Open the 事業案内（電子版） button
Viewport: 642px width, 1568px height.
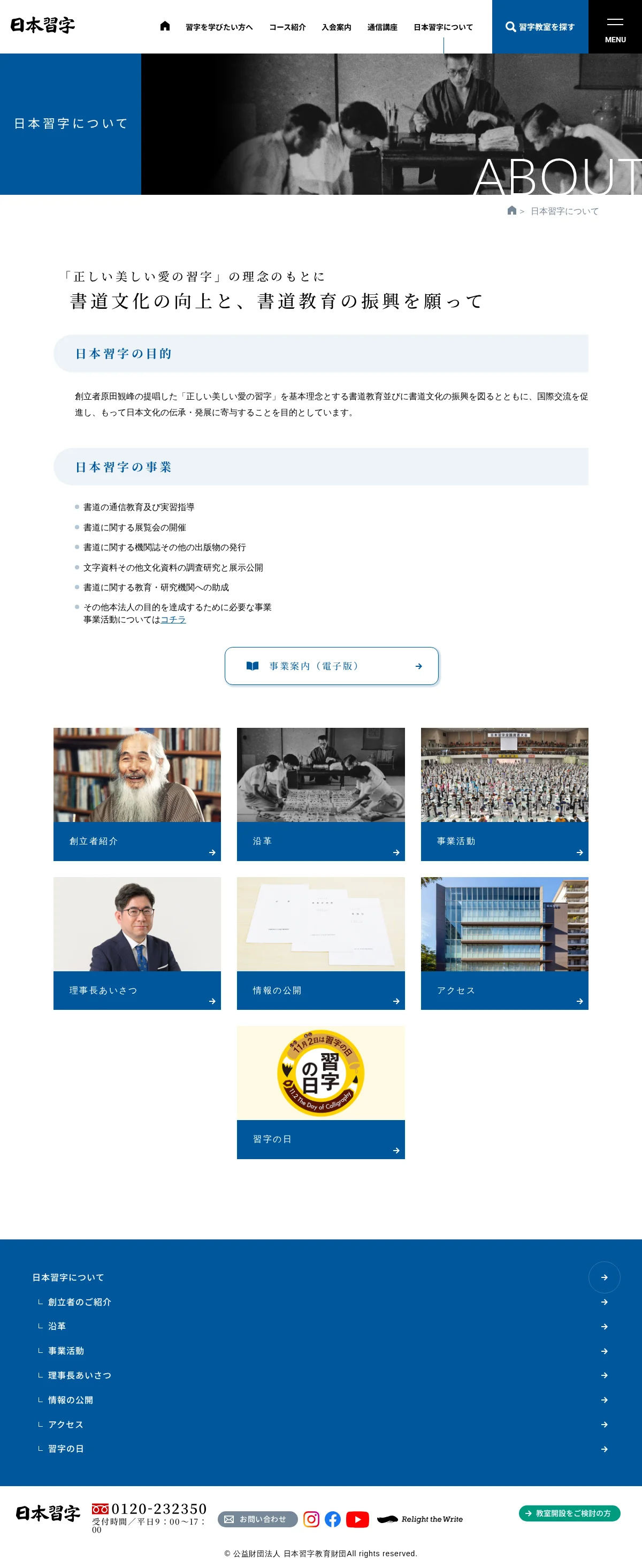(332, 666)
